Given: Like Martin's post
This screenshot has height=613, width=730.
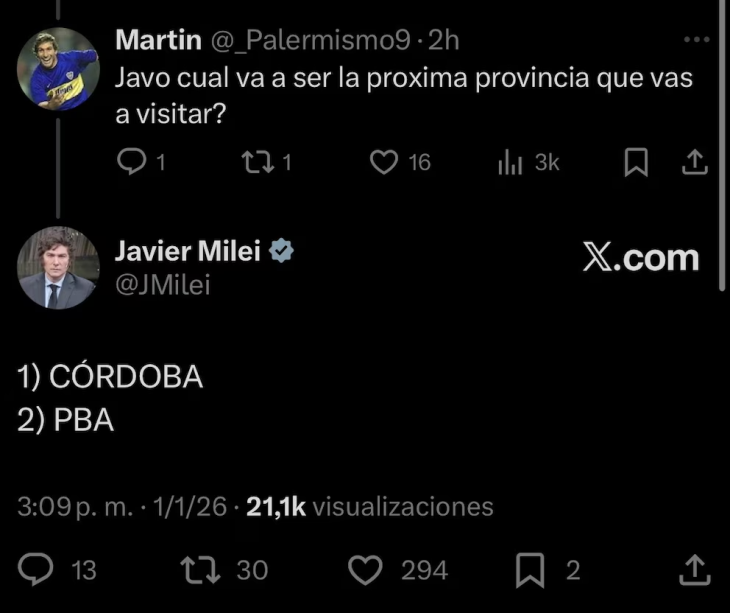Looking at the screenshot, I should [385, 162].
